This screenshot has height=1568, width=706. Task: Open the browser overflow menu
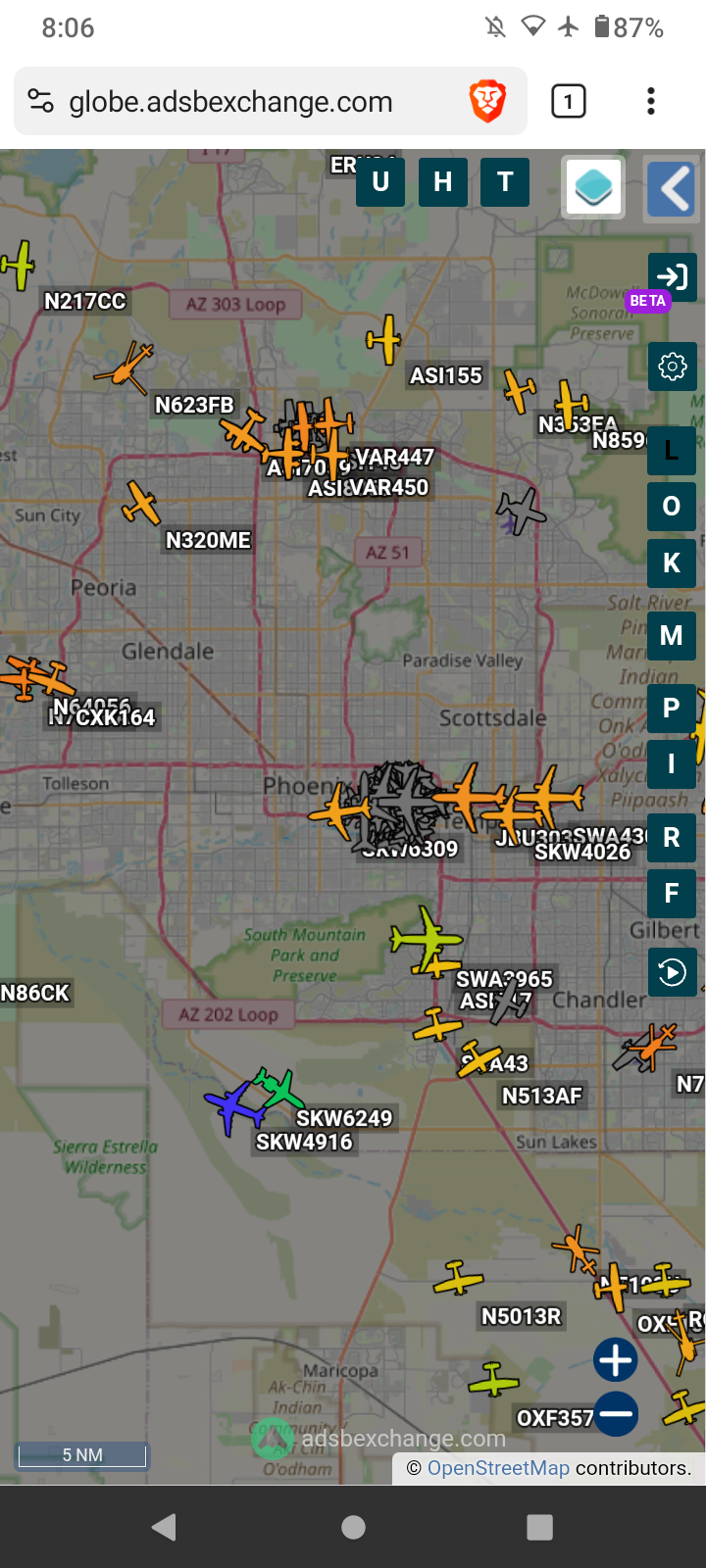[x=651, y=101]
